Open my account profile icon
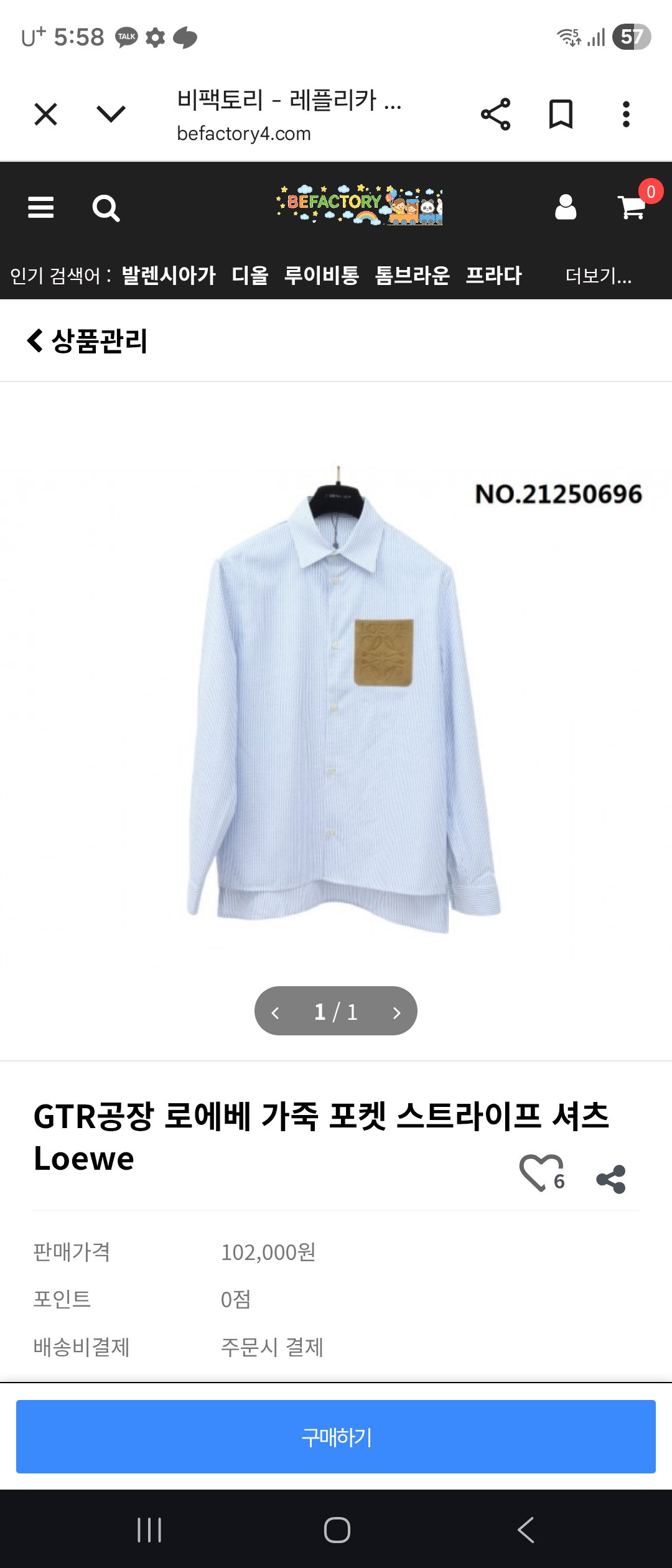The image size is (672, 1568). point(566,207)
